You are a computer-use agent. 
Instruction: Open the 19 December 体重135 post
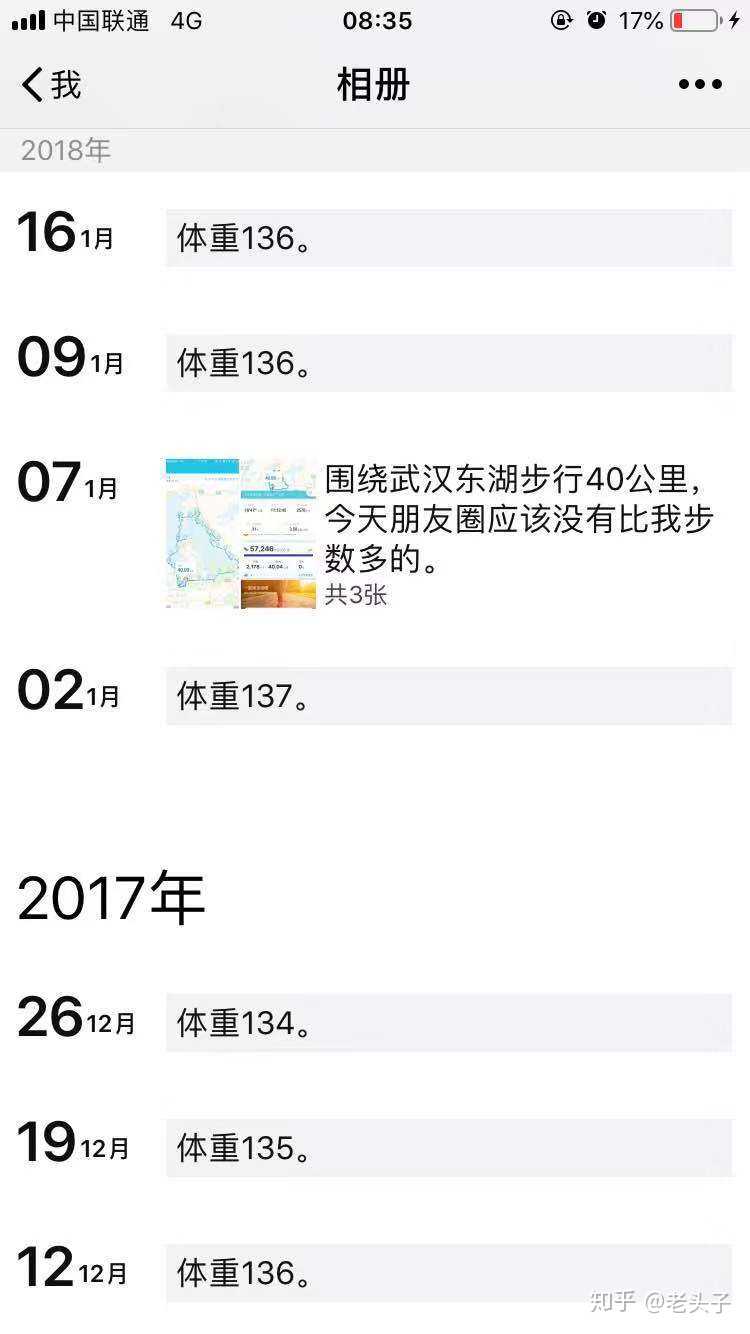click(x=449, y=1148)
